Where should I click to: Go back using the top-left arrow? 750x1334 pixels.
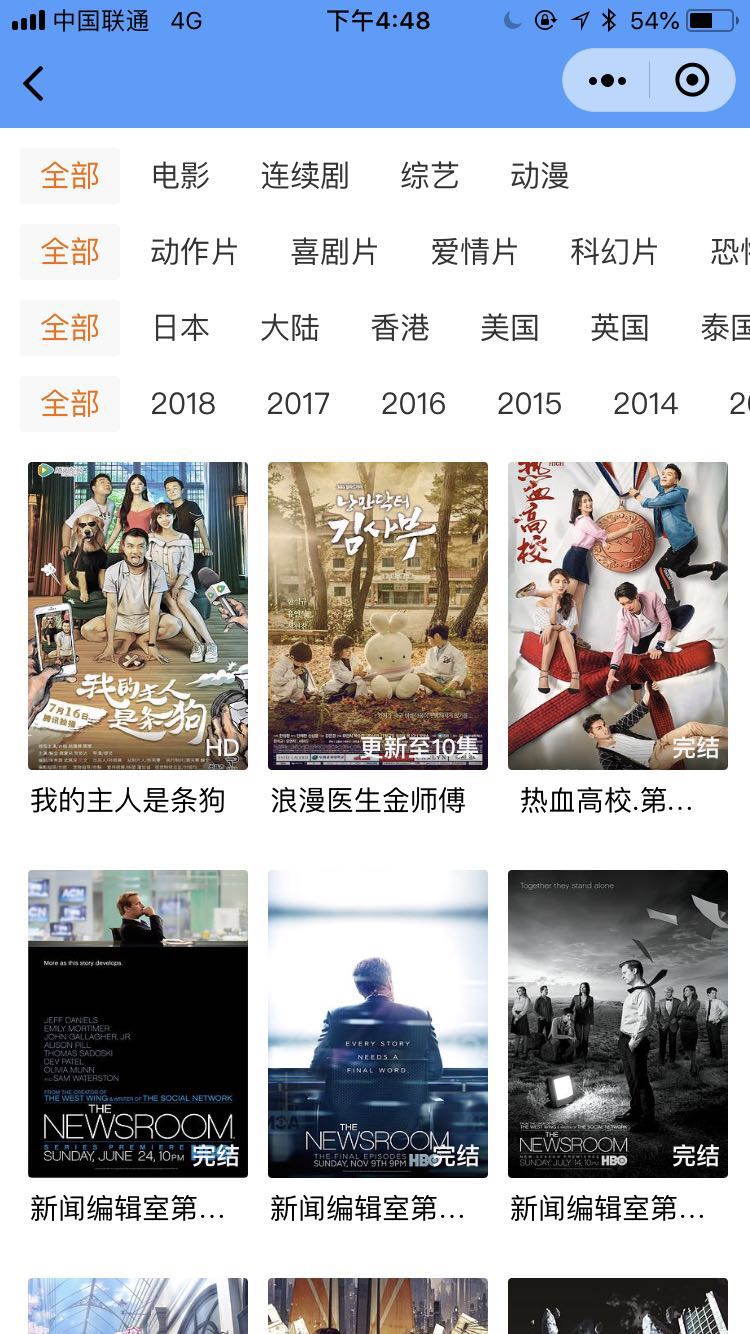tap(33, 83)
